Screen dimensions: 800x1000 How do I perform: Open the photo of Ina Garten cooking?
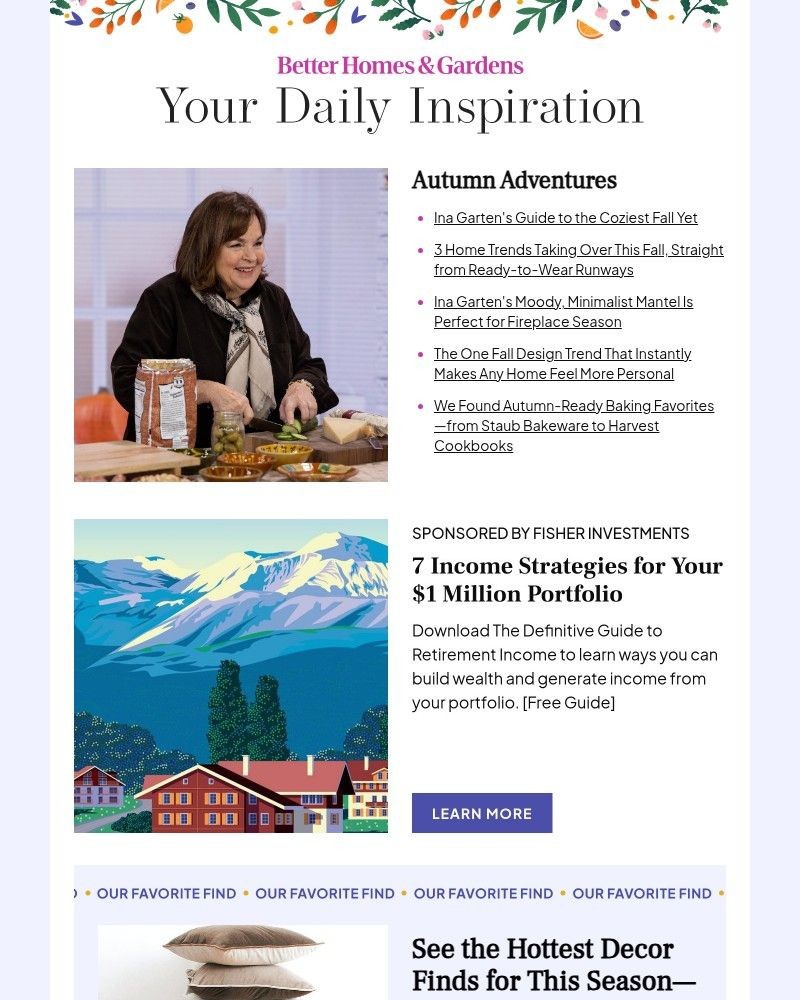[x=230, y=324]
